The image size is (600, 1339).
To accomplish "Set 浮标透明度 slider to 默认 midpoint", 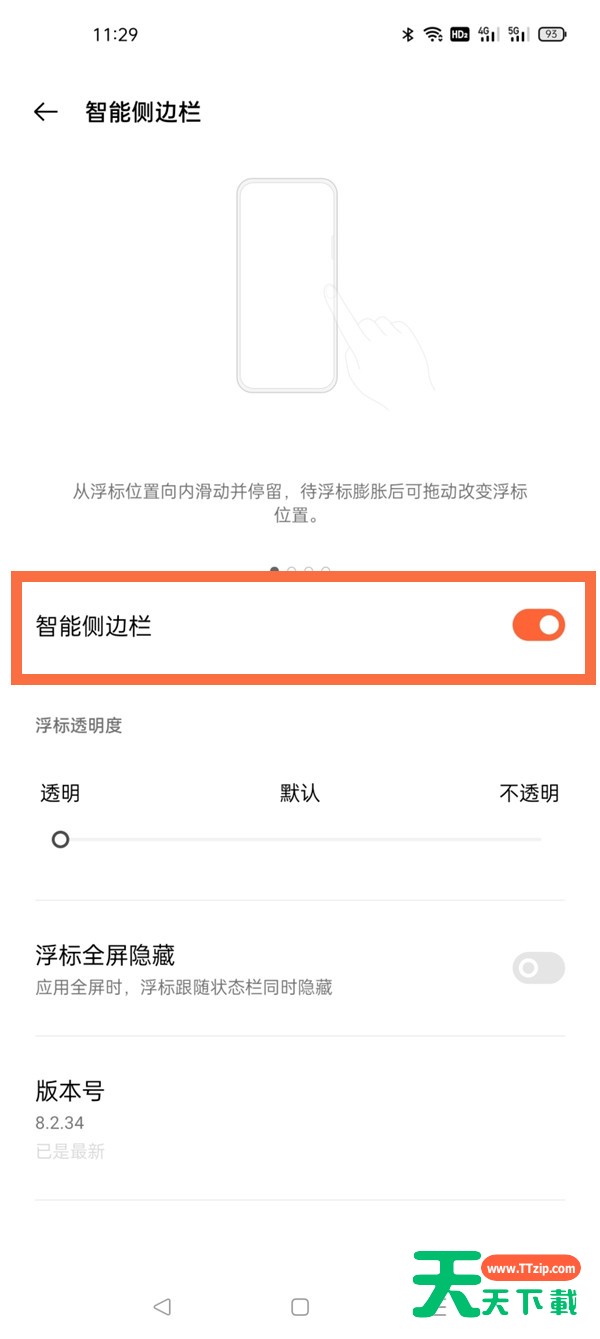I will (x=300, y=840).
